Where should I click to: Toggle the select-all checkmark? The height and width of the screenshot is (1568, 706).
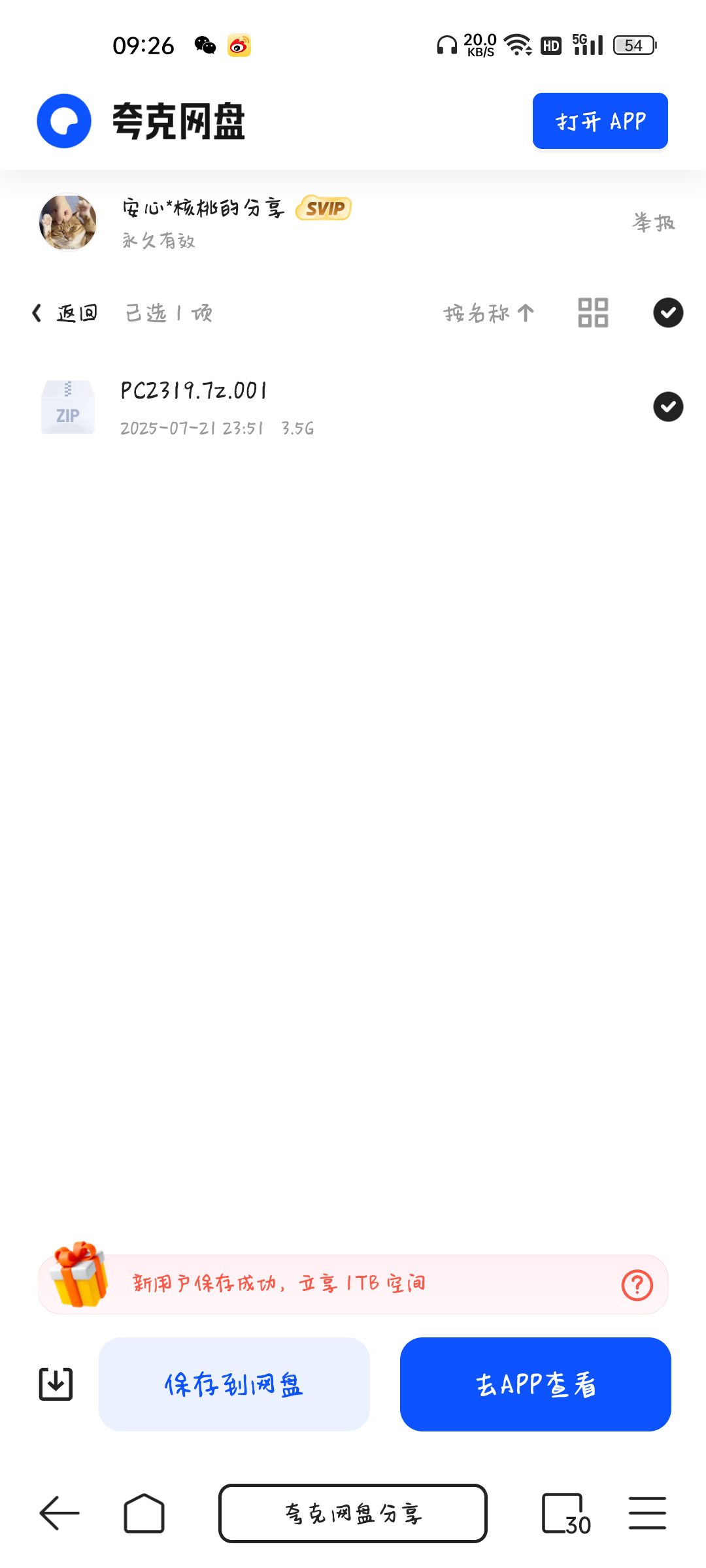(x=668, y=313)
